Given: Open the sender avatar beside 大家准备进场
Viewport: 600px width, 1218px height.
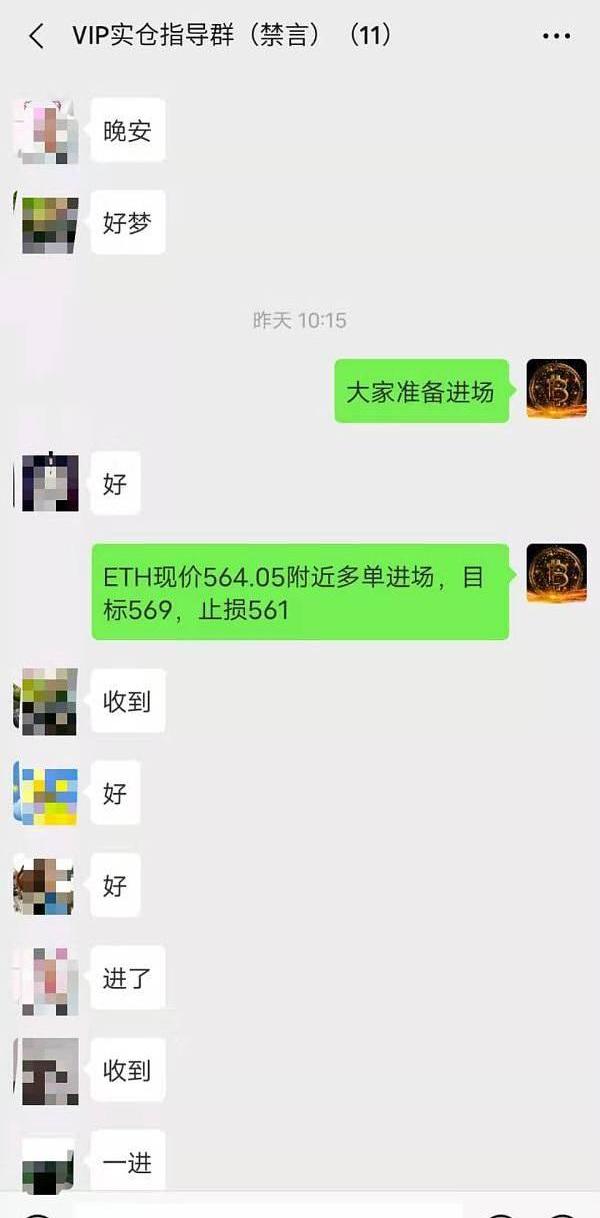Looking at the screenshot, I should tap(556, 389).
